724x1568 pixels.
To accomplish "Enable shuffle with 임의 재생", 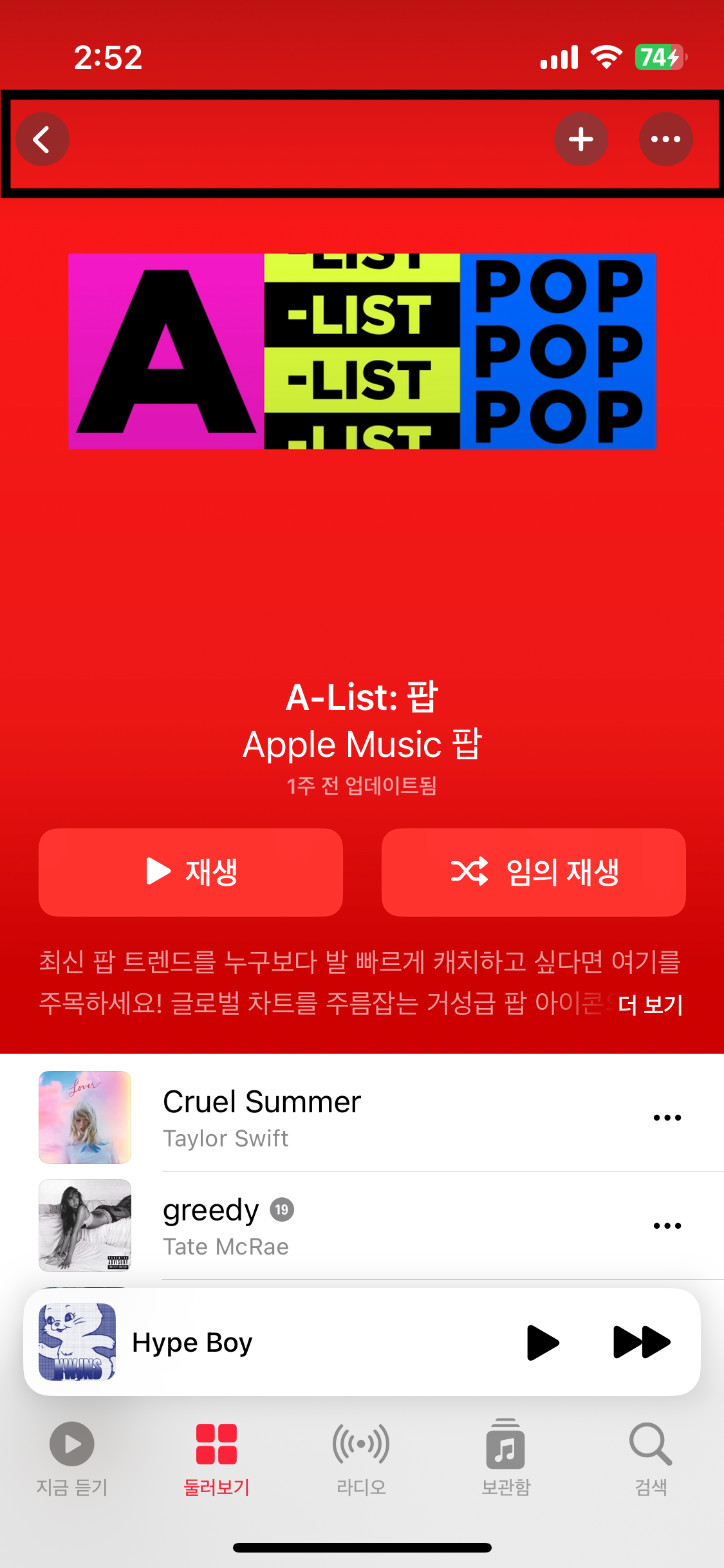I will coord(533,872).
